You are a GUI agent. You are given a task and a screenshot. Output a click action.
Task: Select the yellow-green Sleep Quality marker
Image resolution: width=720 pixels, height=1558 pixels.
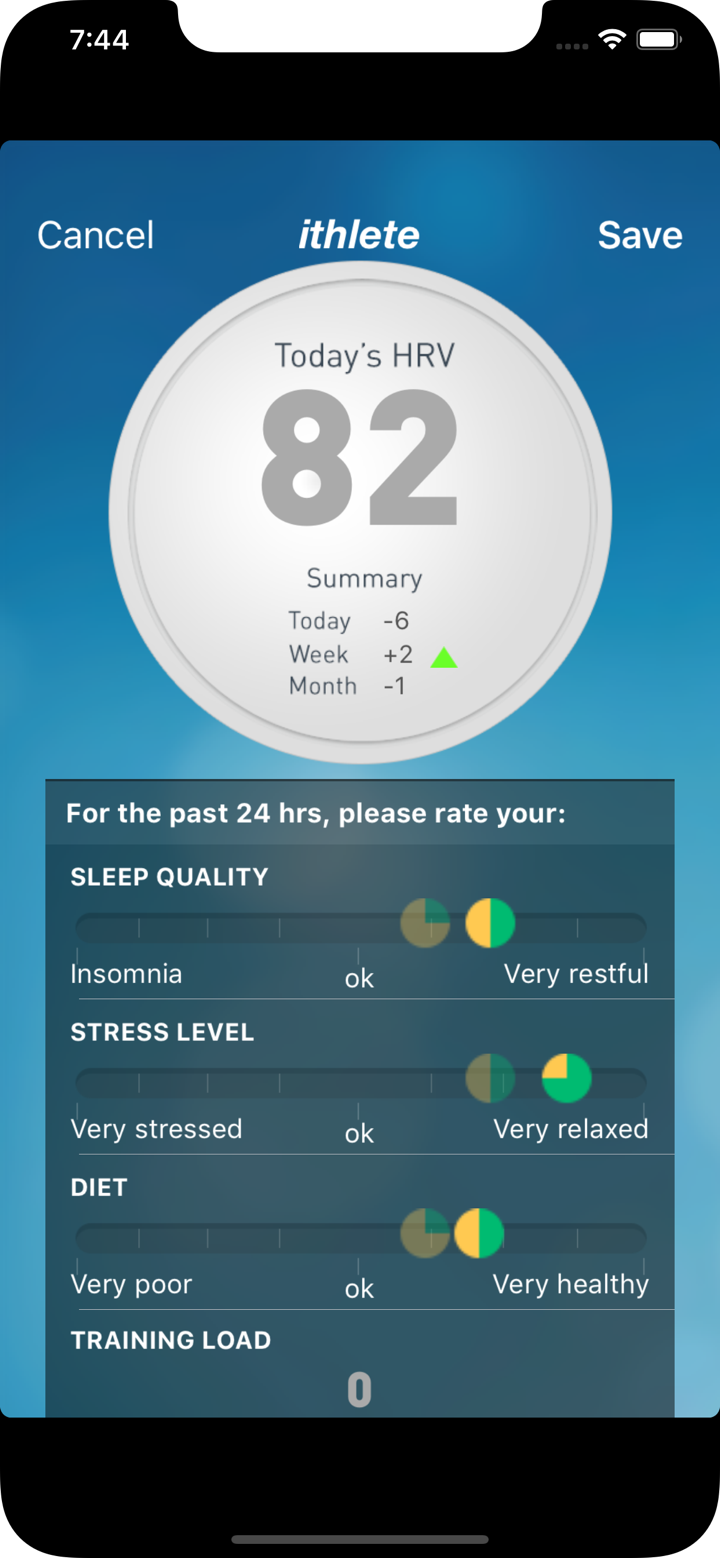[489, 923]
